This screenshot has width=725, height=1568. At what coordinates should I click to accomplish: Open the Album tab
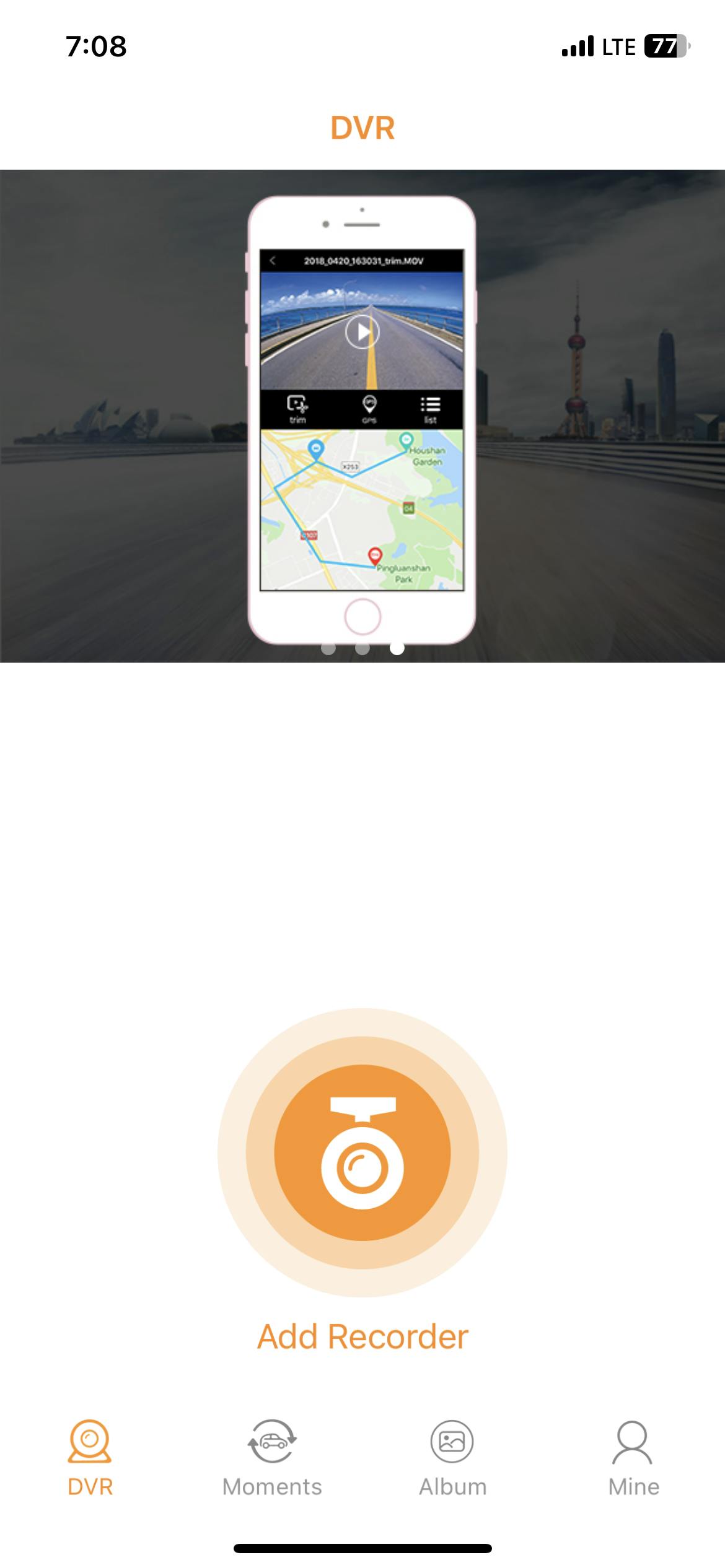click(452, 1457)
